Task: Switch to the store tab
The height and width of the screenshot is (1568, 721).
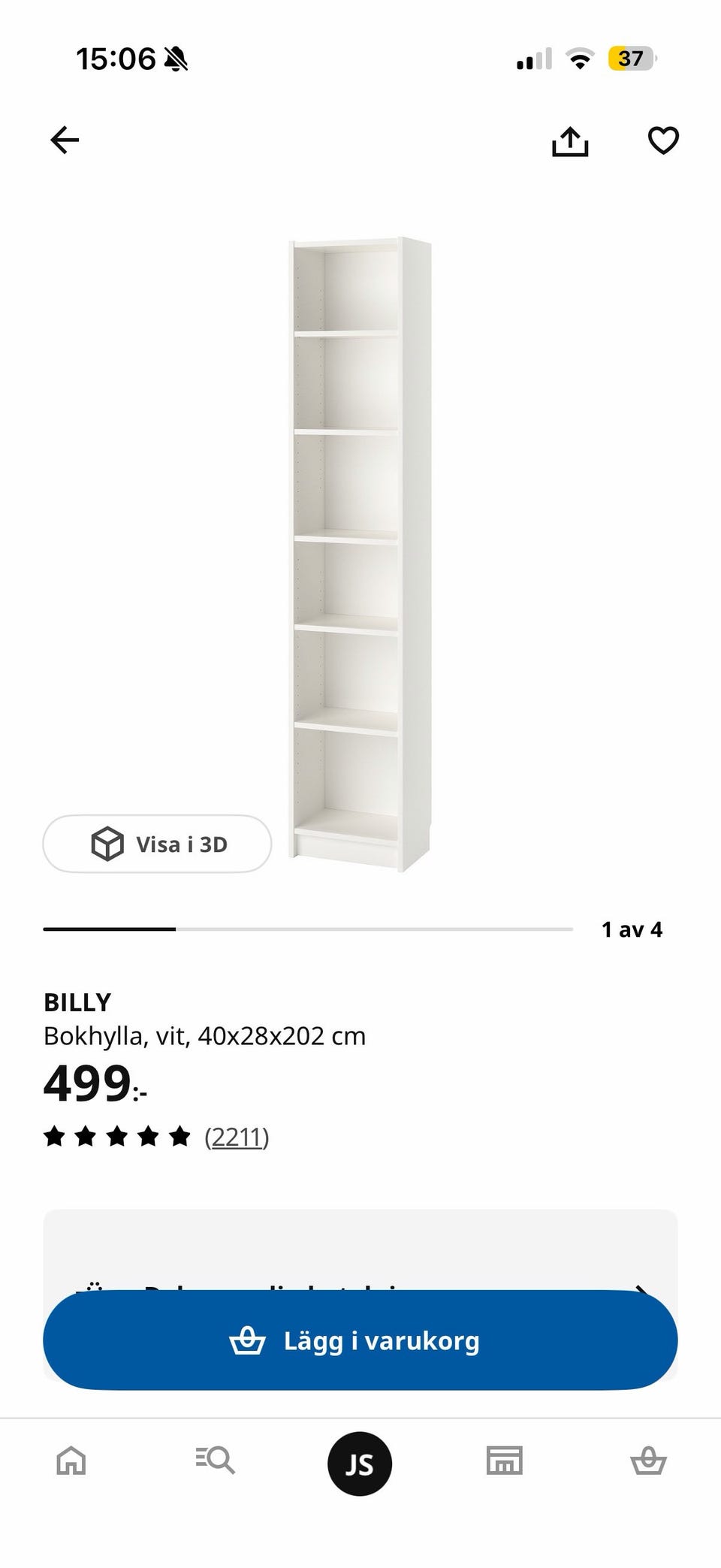Action: point(504,1461)
